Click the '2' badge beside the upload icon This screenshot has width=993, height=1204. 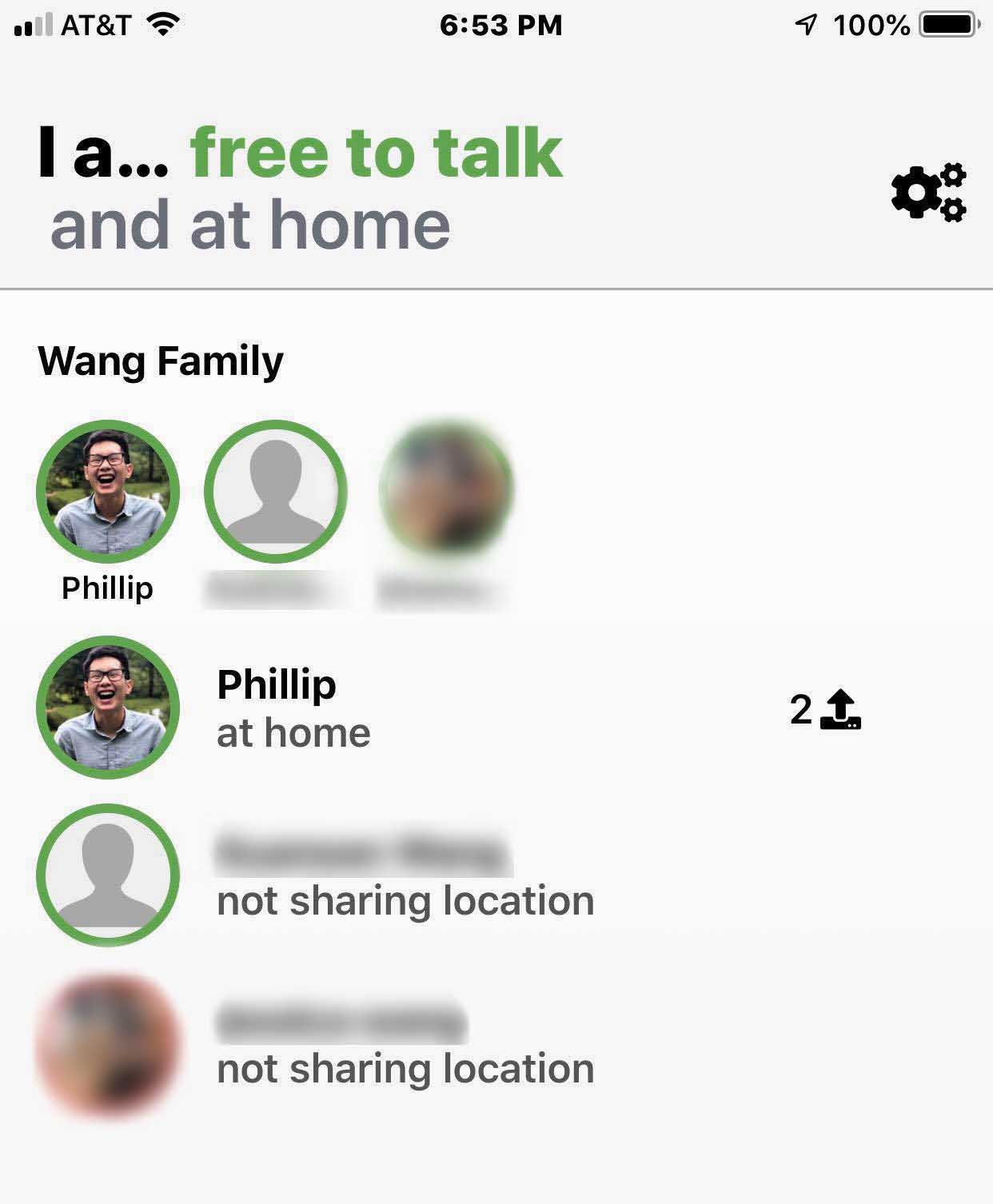pos(800,711)
